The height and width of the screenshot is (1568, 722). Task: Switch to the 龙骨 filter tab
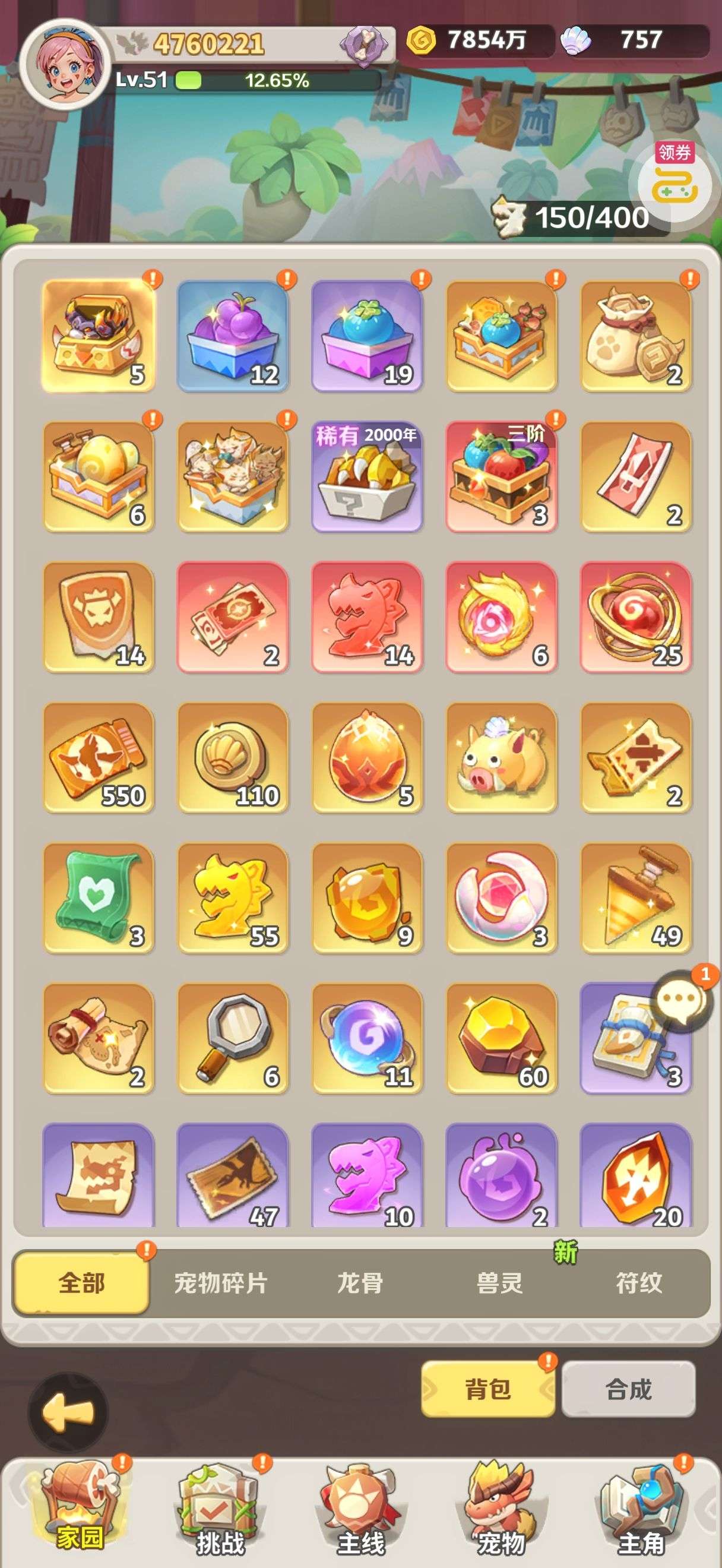(x=360, y=1283)
